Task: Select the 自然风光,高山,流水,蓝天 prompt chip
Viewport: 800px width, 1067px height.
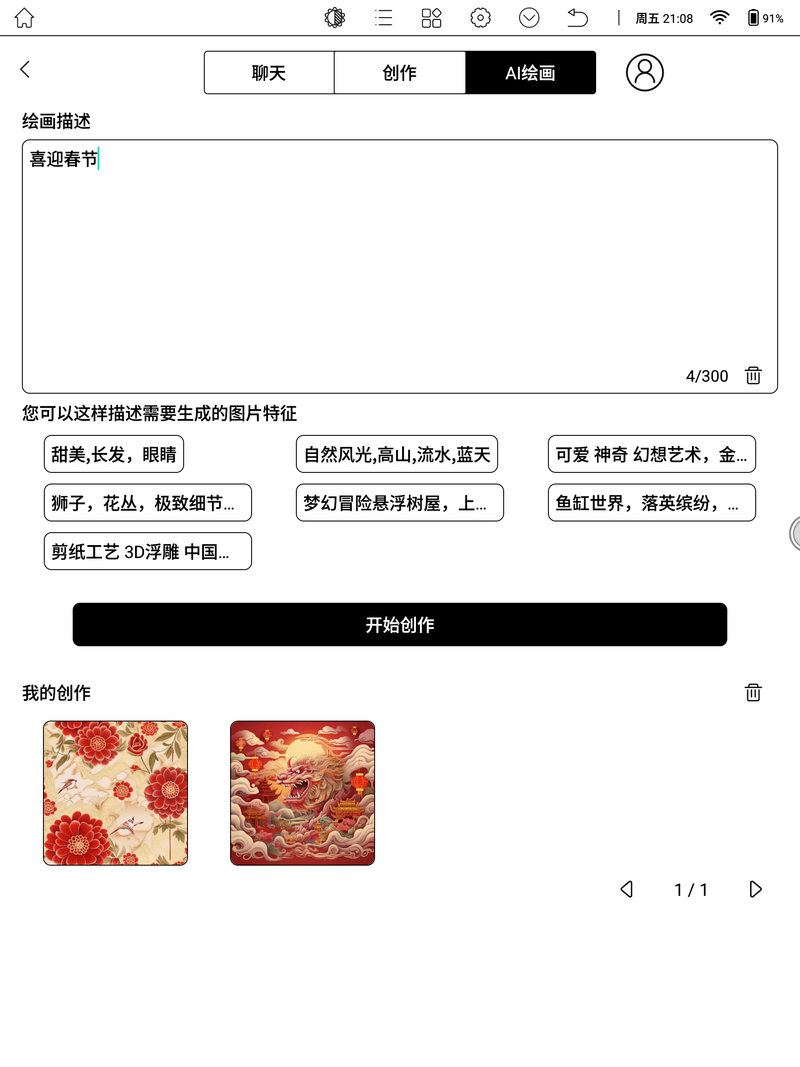Action: [x=397, y=455]
